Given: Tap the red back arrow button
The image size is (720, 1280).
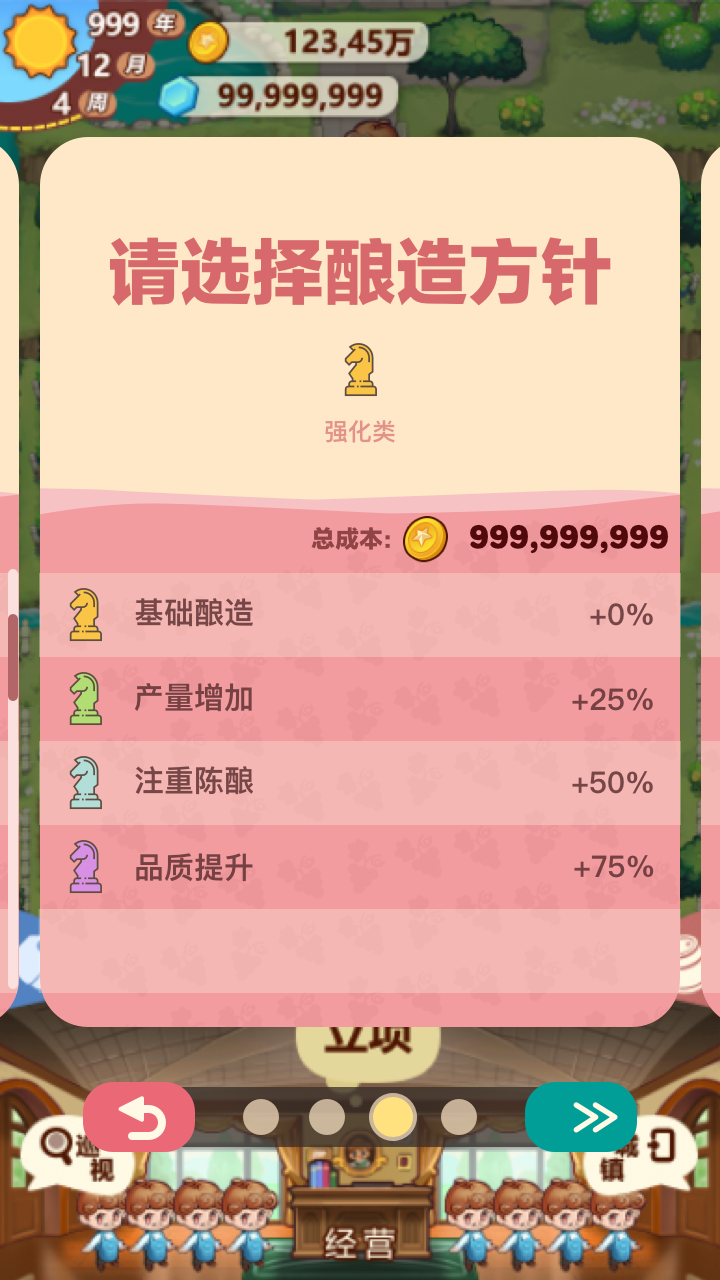Looking at the screenshot, I should click(x=139, y=1117).
